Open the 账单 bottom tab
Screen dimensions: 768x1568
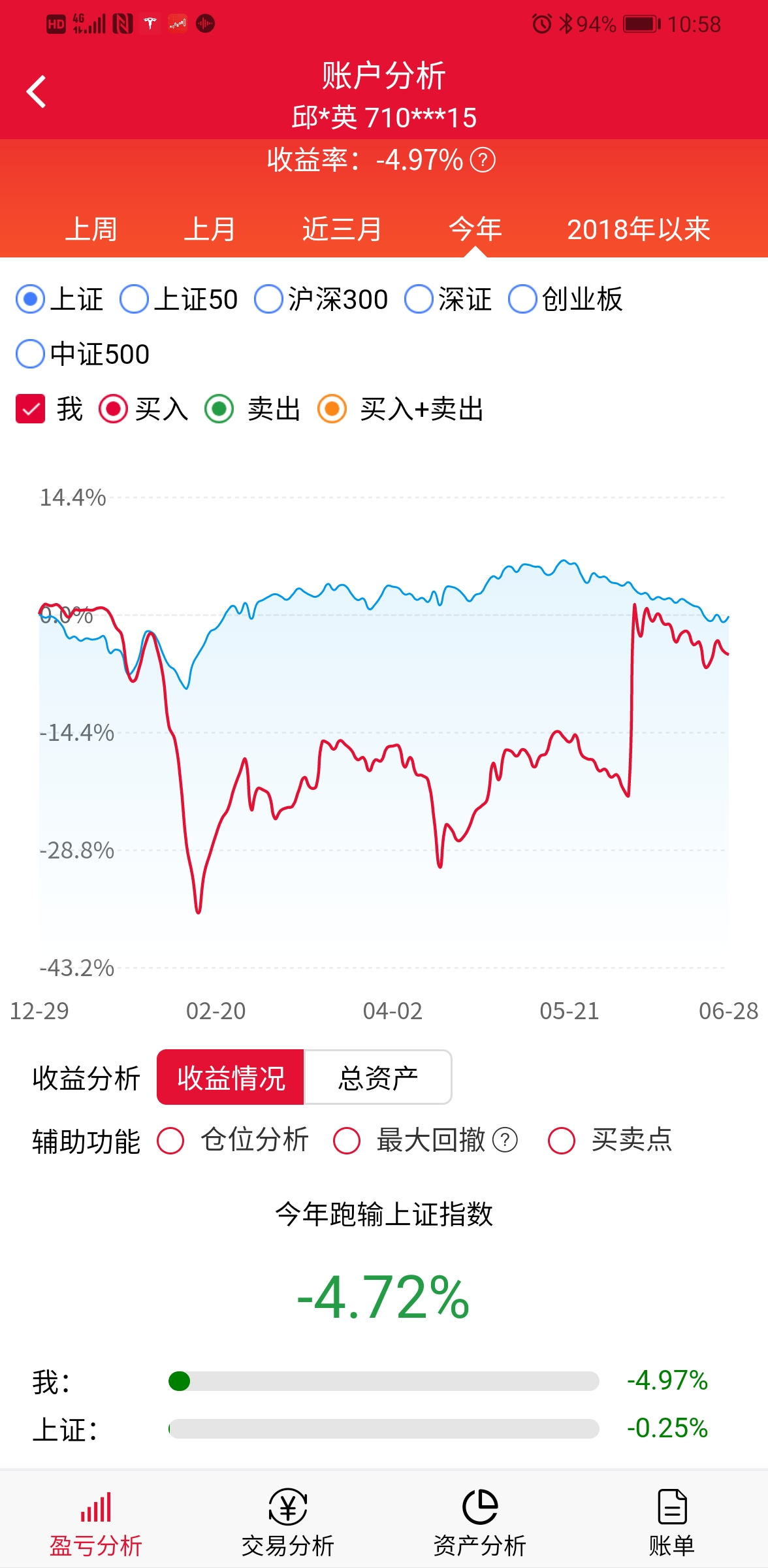tap(671, 1522)
